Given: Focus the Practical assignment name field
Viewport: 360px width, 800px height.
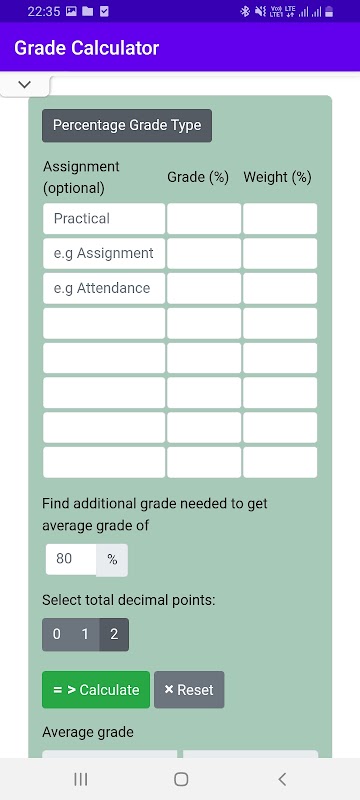Looking at the screenshot, I should click(104, 218).
